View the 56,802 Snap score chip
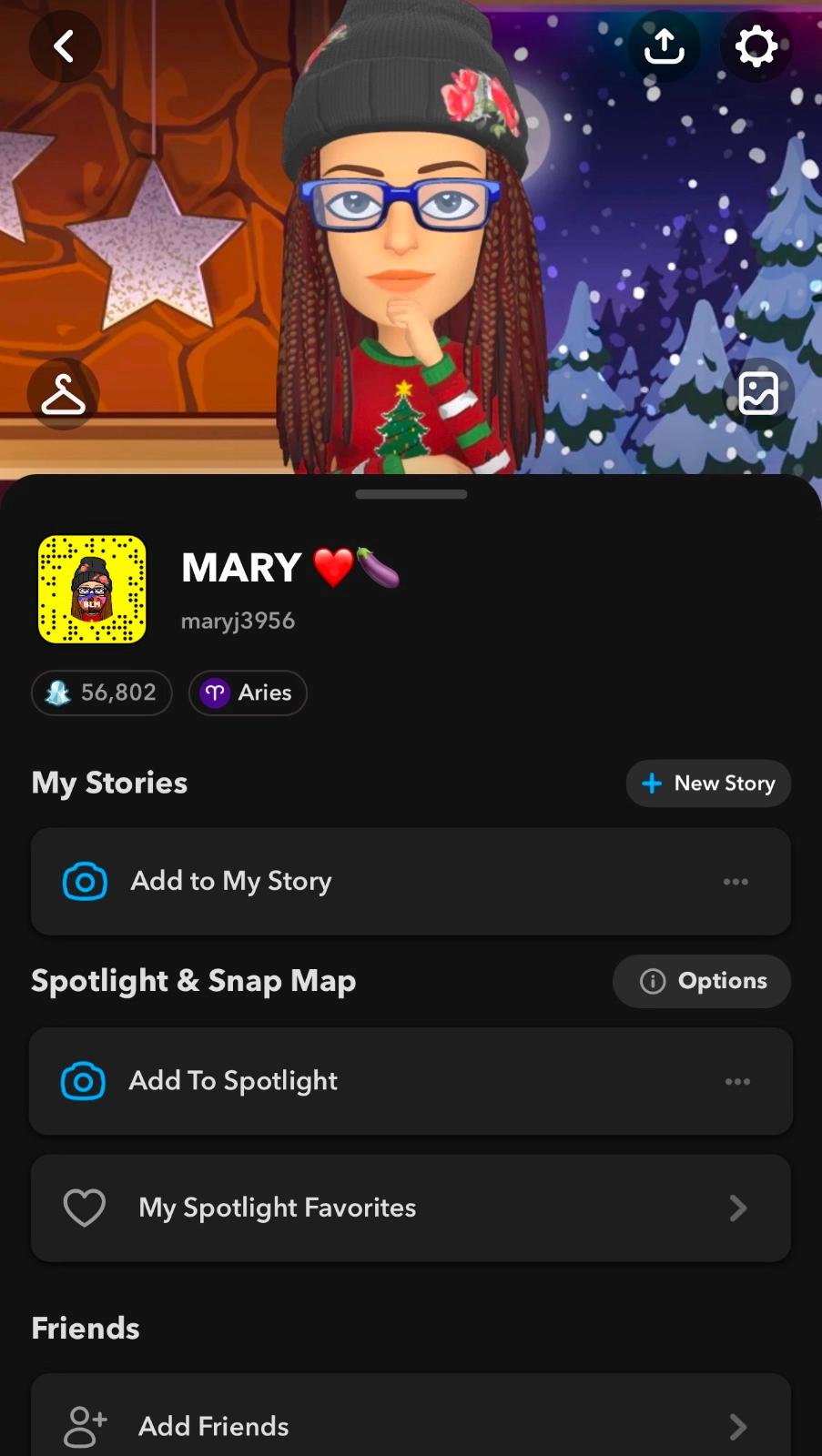822x1456 pixels. click(x=101, y=693)
